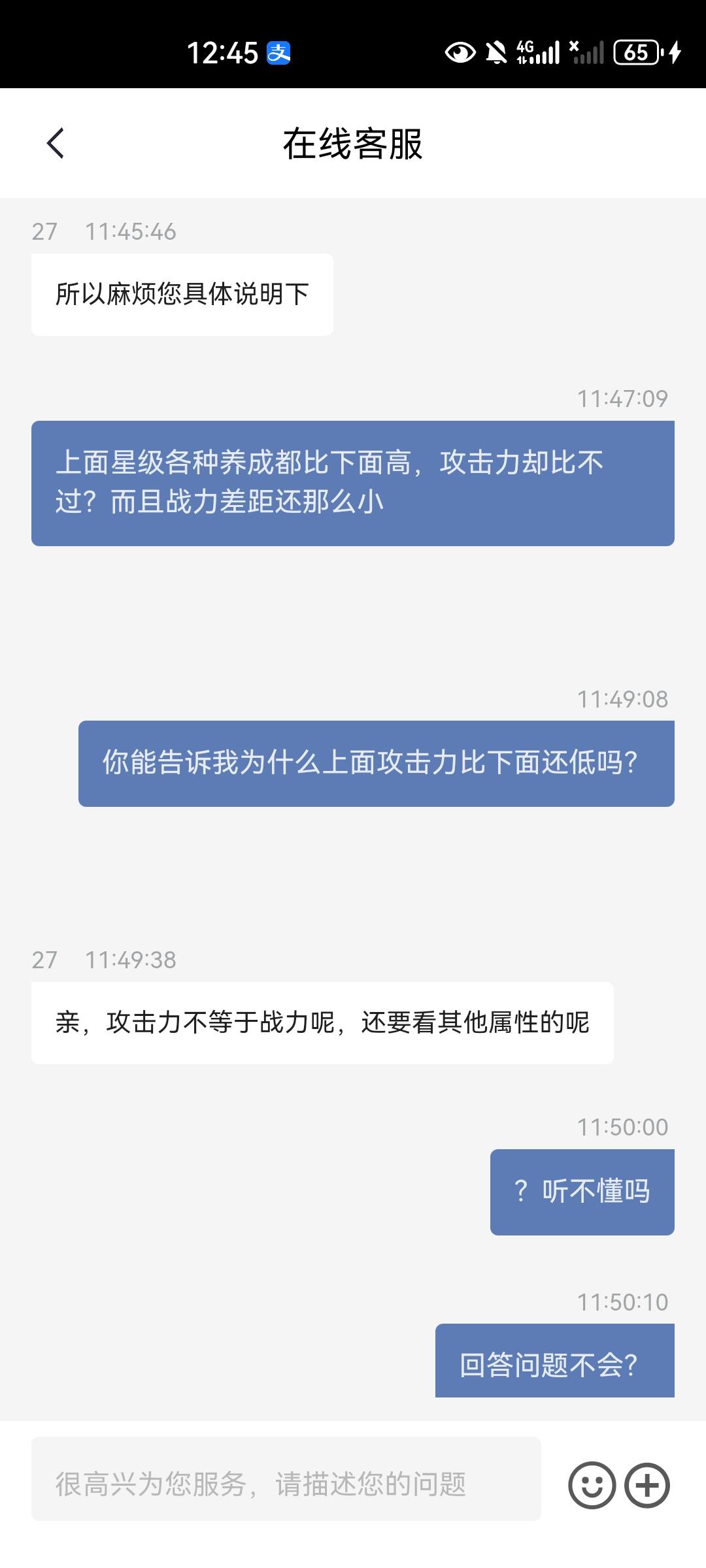Tap agent 27 label above first message
The image size is (706, 1568).
(x=44, y=231)
